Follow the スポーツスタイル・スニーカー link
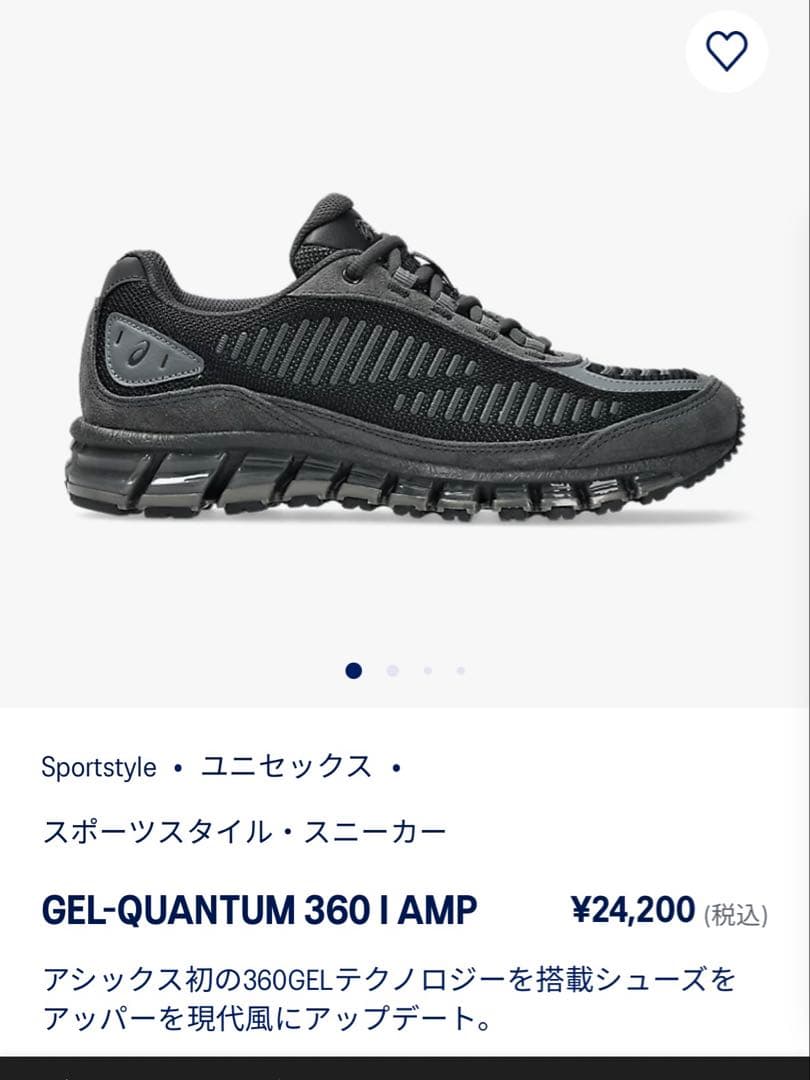Screen dimensions: 810x1080 click(x=245, y=828)
